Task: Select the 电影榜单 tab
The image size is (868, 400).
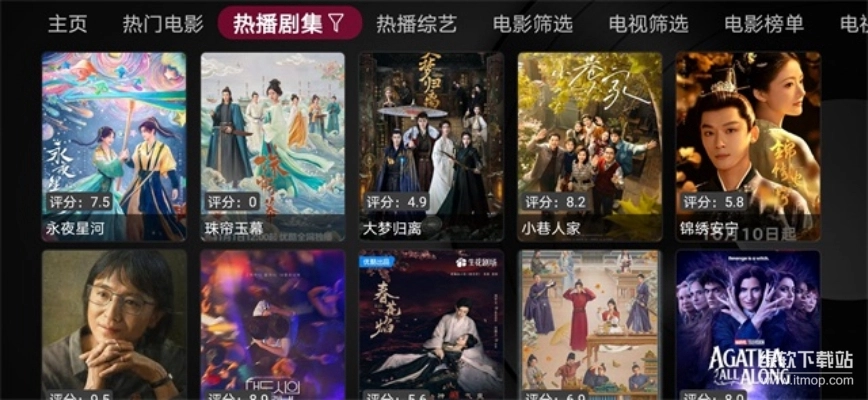Action: click(x=764, y=23)
